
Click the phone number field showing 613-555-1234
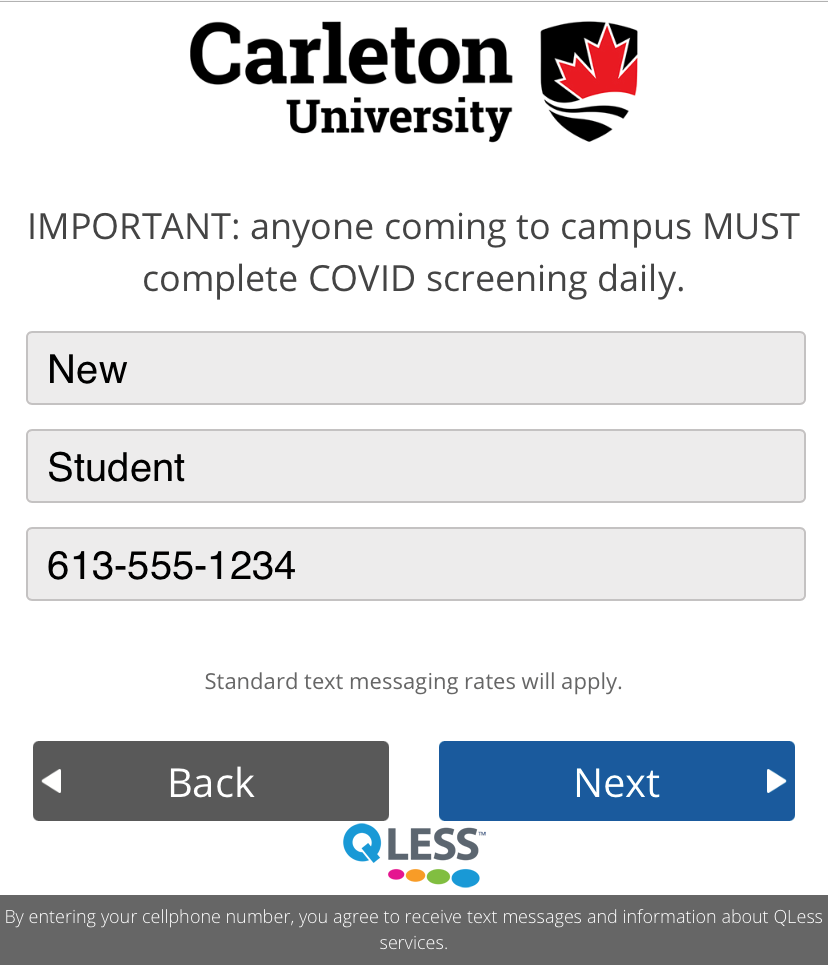pyautogui.click(x=414, y=564)
